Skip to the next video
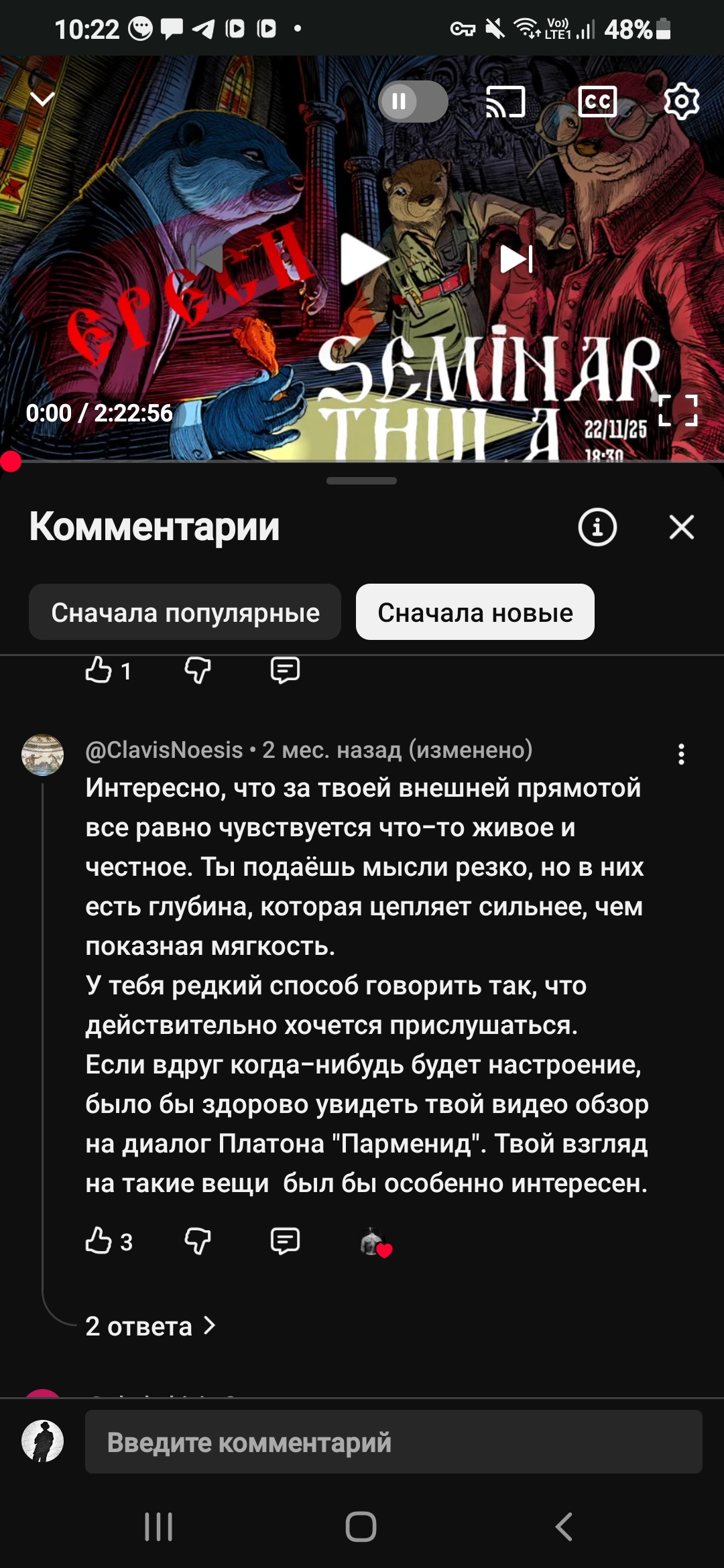 [517, 259]
